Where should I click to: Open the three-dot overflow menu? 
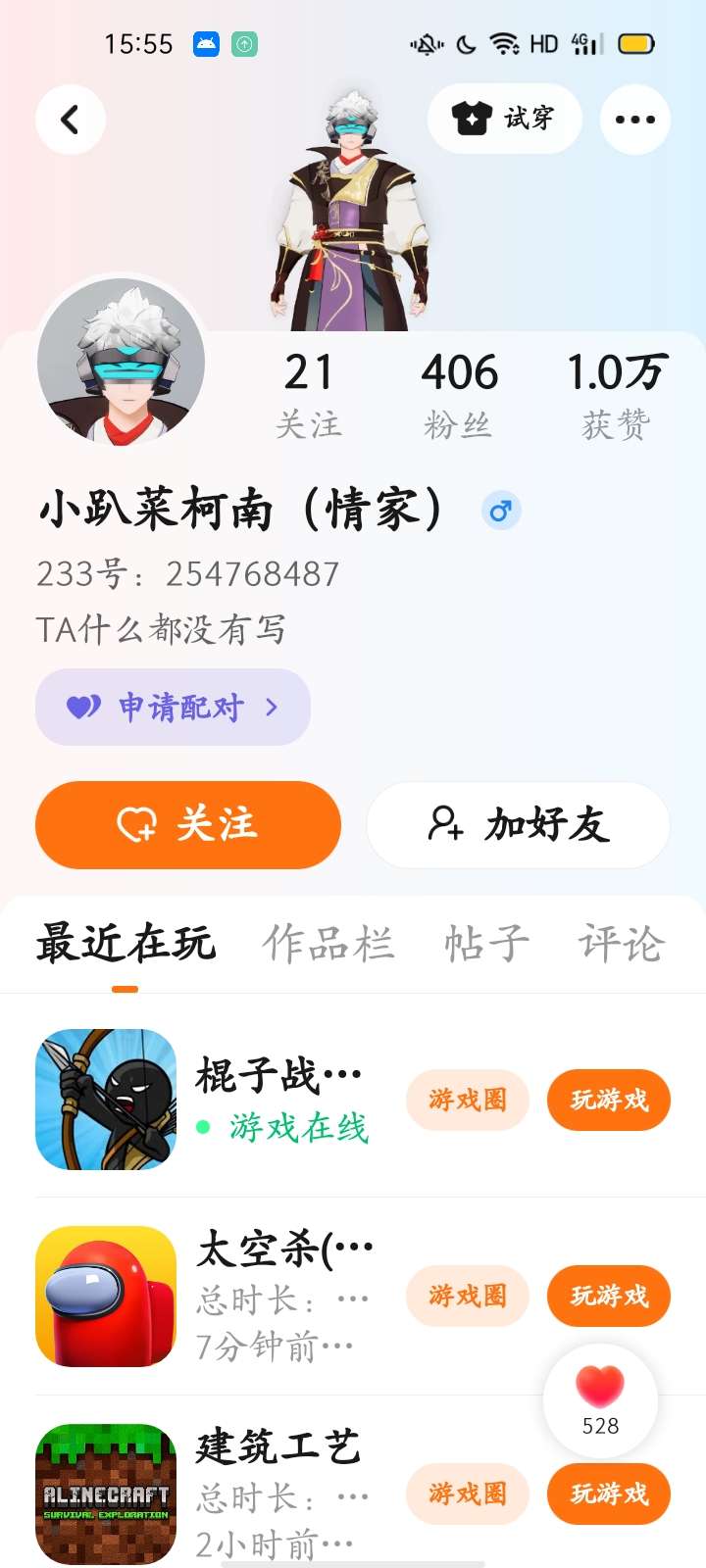634,120
